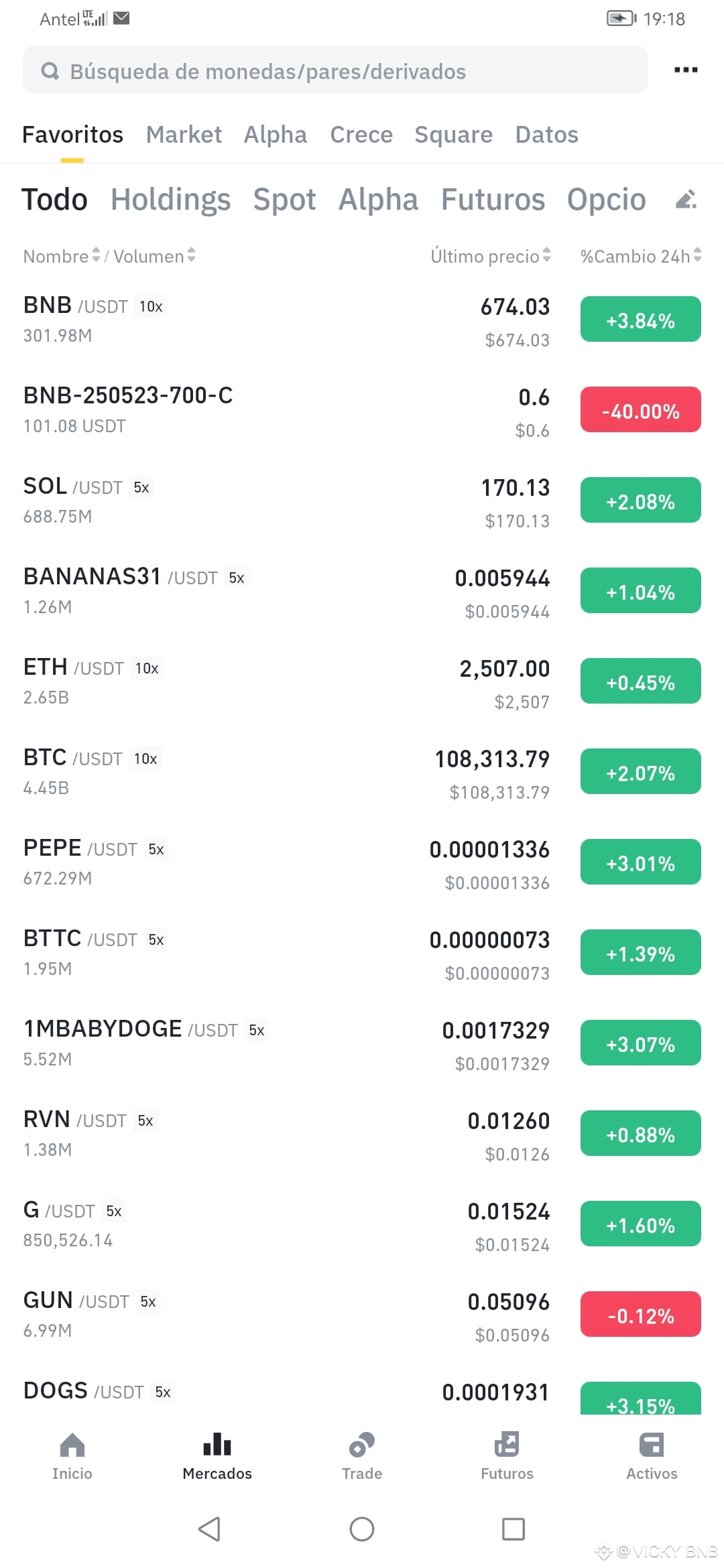Edit the favorites list with pencil icon

point(686,200)
